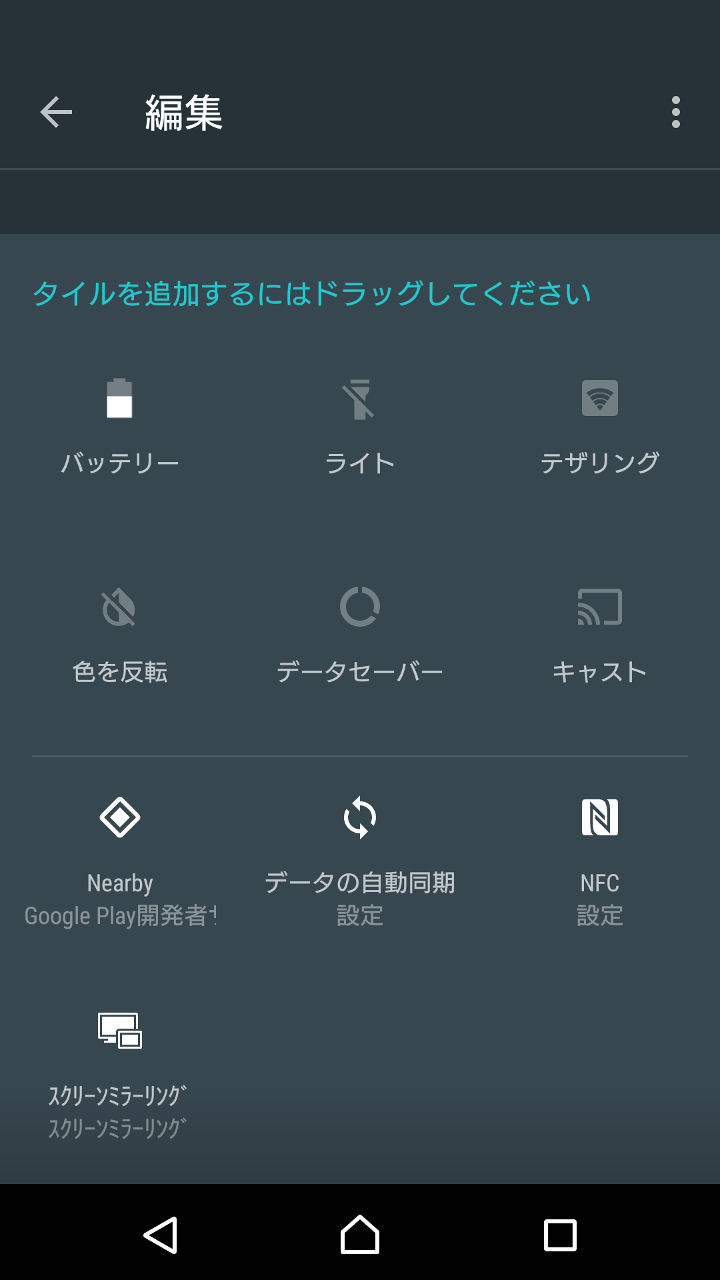Image resolution: width=720 pixels, height=1280 pixels.
Task: Go back from the 編集 screen
Action: click(x=56, y=112)
